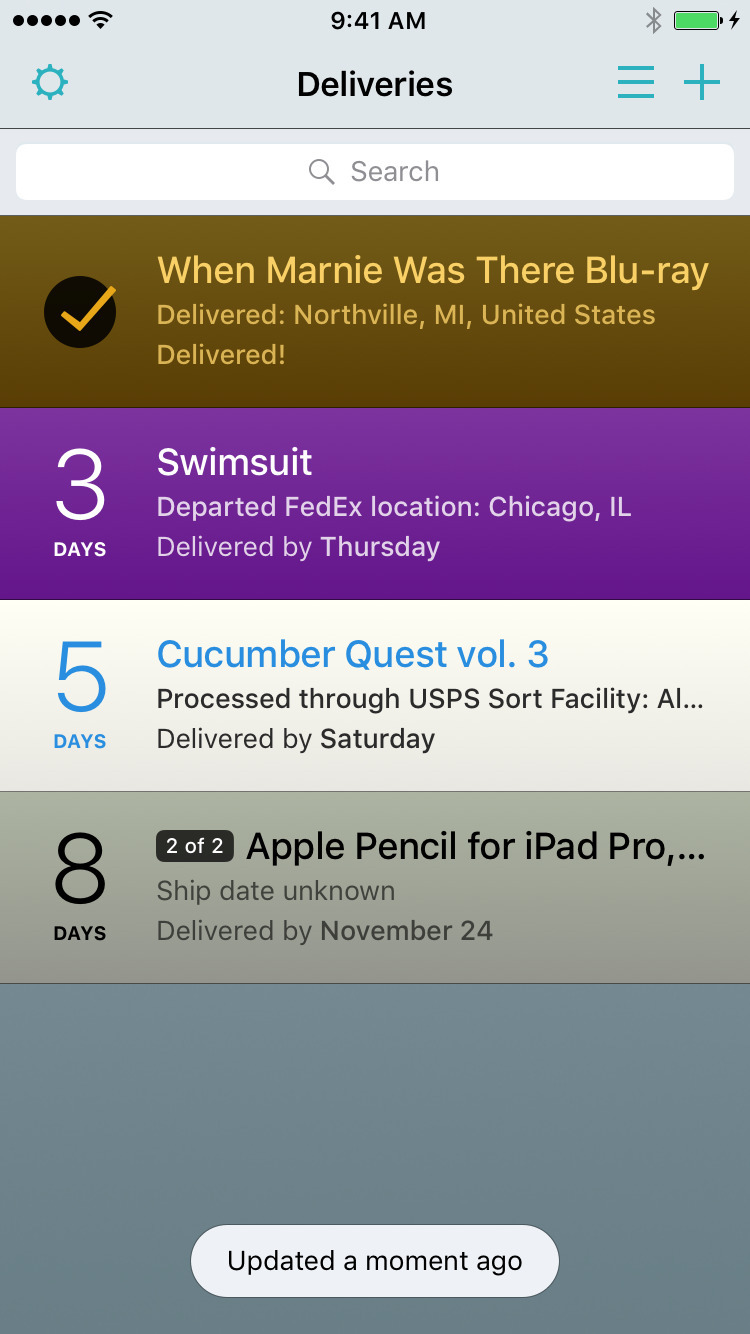
Task: Add a new delivery
Action: [702, 83]
